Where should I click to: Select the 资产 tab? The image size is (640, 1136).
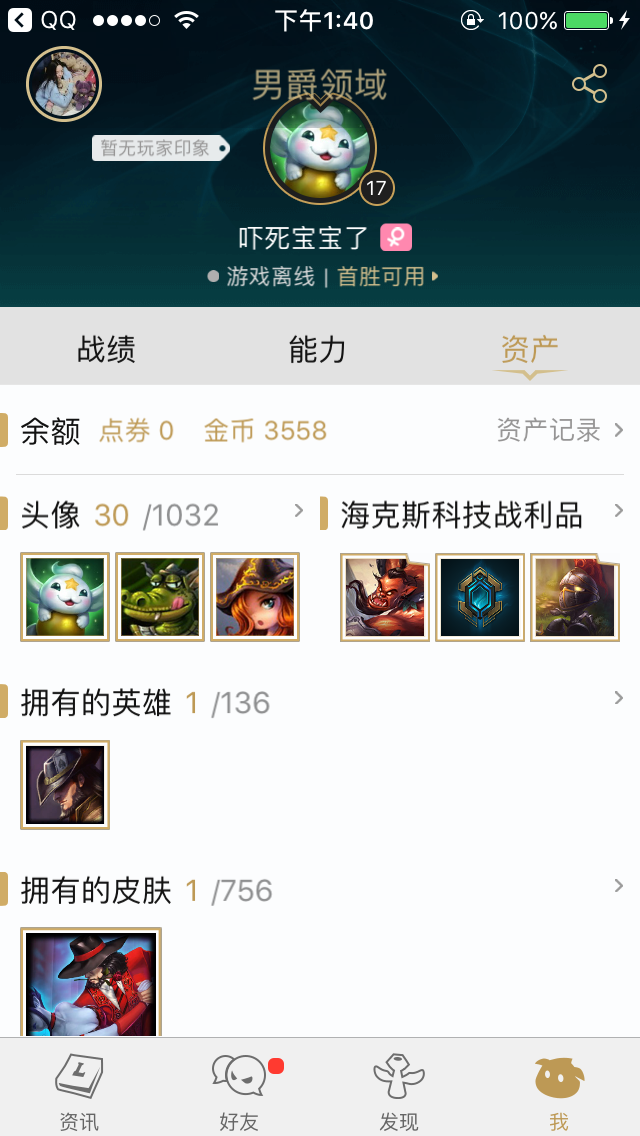[x=529, y=349]
